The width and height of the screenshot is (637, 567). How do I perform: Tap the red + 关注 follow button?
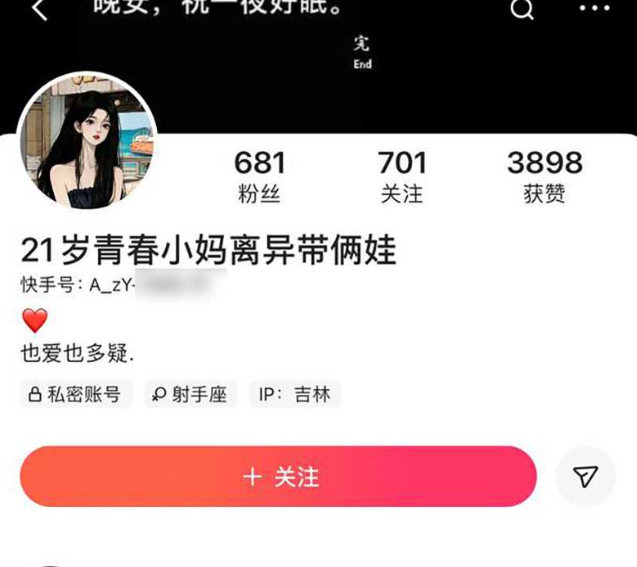tap(278, 477)
